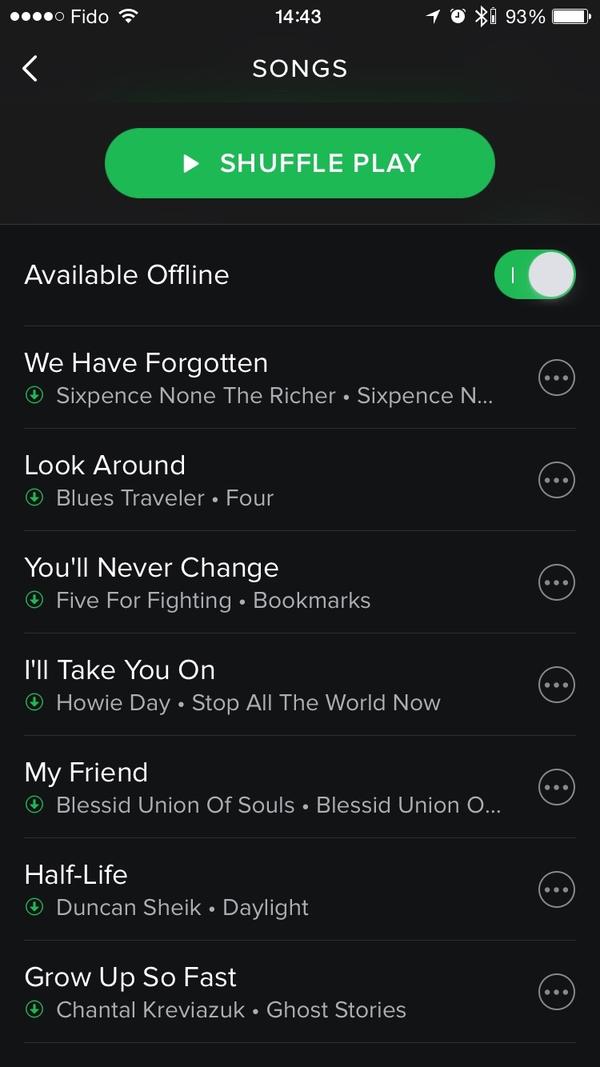Go back from the Songs screen
This screenshot has height=1067, width=600.
pyautogui.click(x=30, y=69)
